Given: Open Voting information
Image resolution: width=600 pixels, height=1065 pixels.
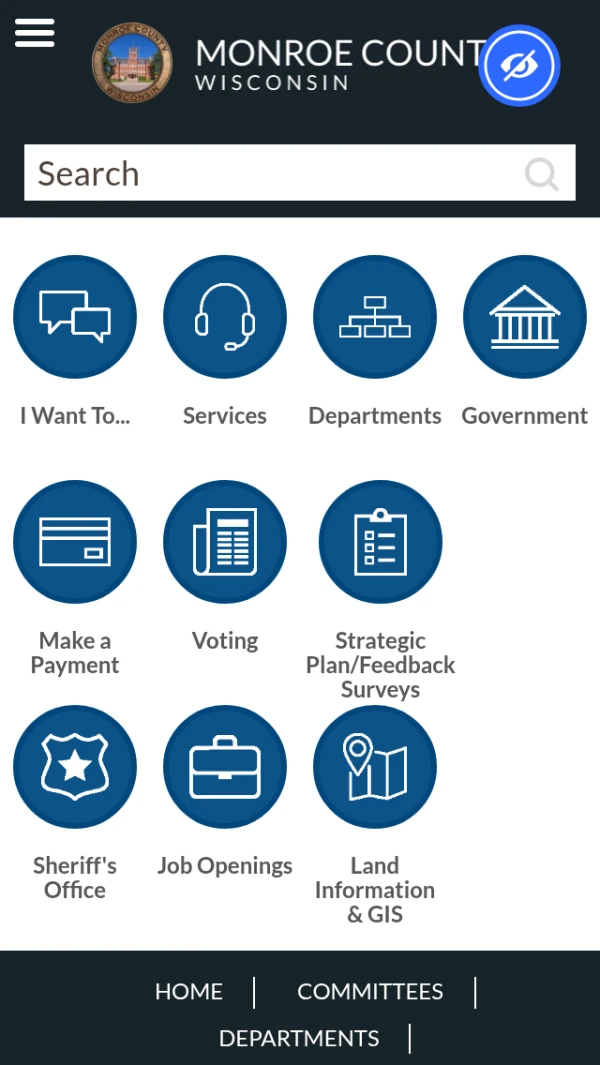Looking at the screenshot, I should click(x=225, y=542).
